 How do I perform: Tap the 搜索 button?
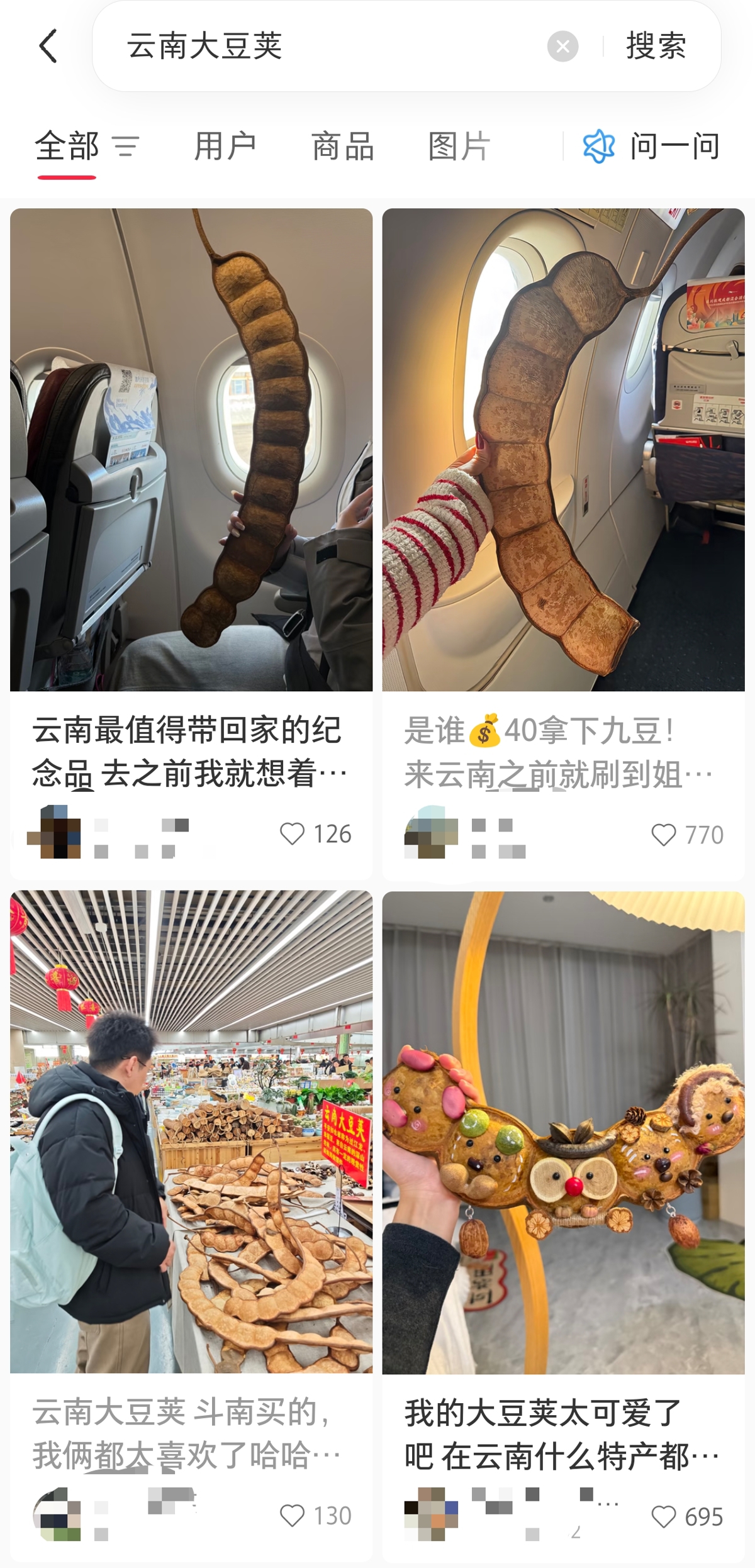[656, 47]
